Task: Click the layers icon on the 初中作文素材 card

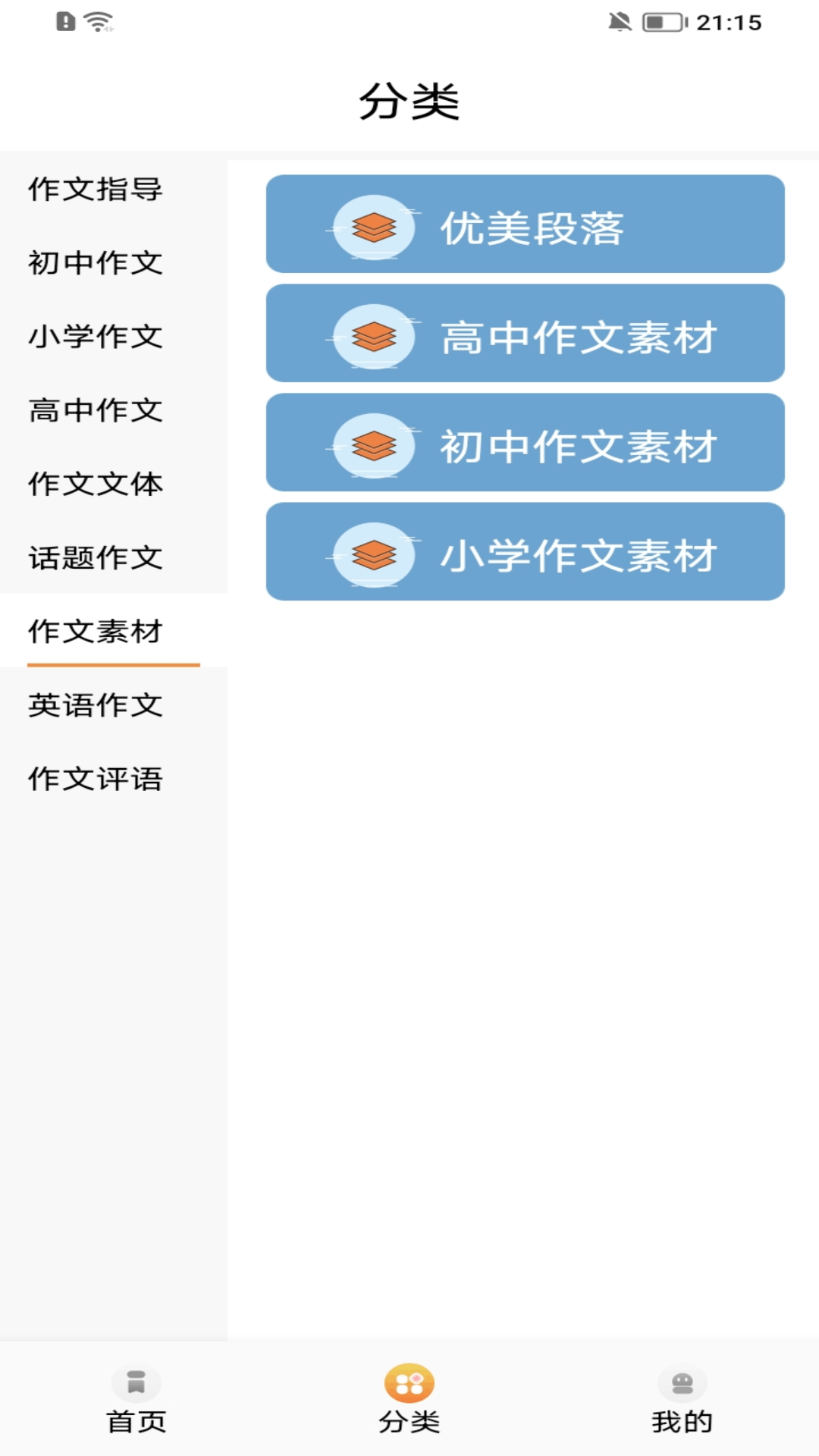Action: click(373, 444)
